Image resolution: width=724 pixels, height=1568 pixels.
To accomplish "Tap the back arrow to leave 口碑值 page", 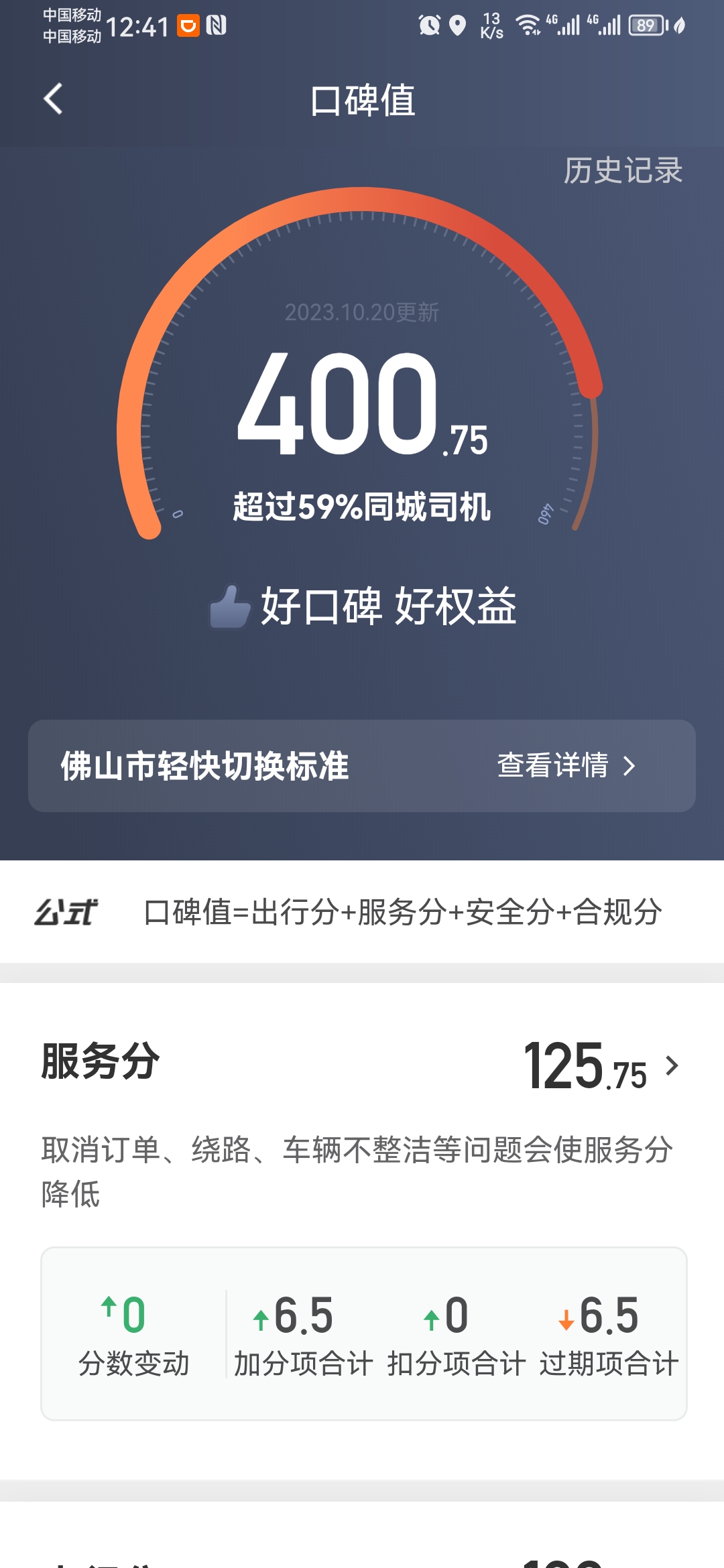I will click(x=52, y=99).
